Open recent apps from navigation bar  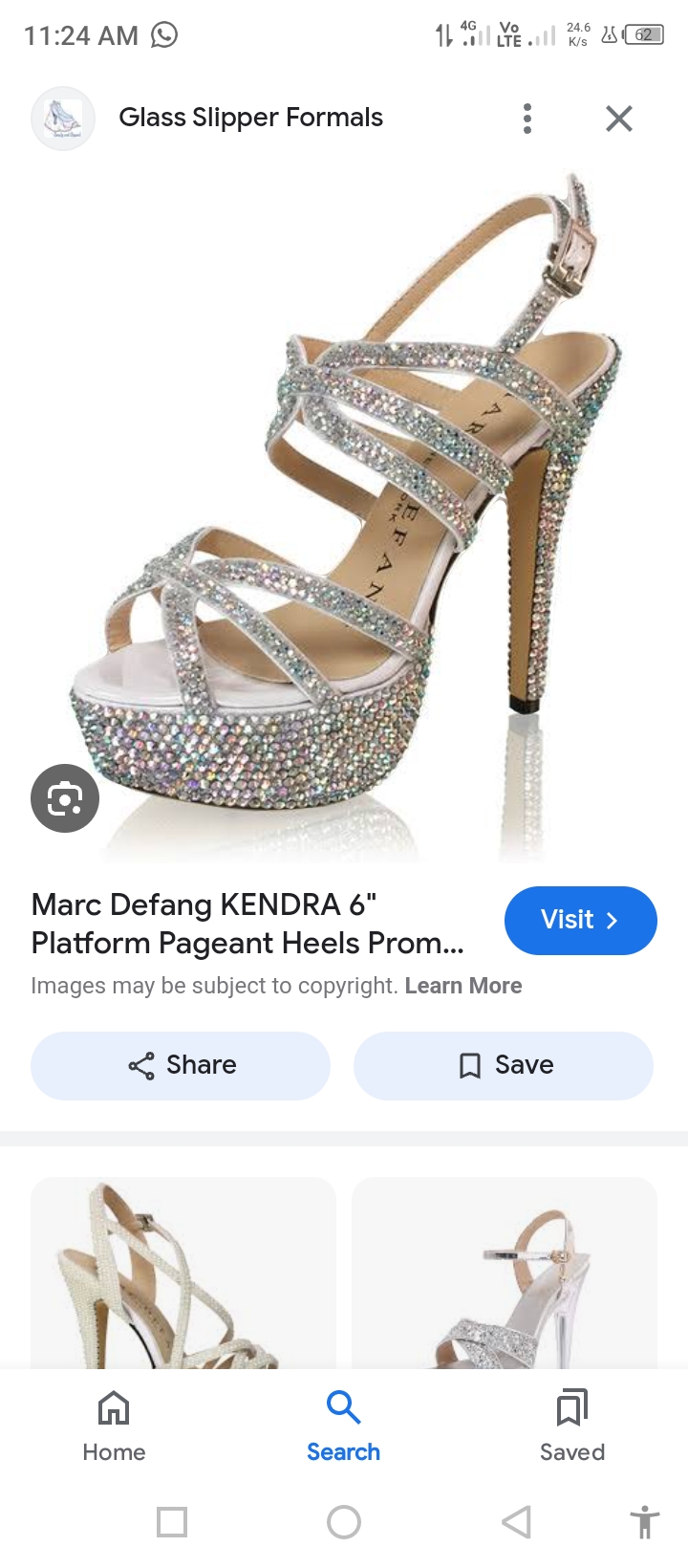tap(172, 1521)
